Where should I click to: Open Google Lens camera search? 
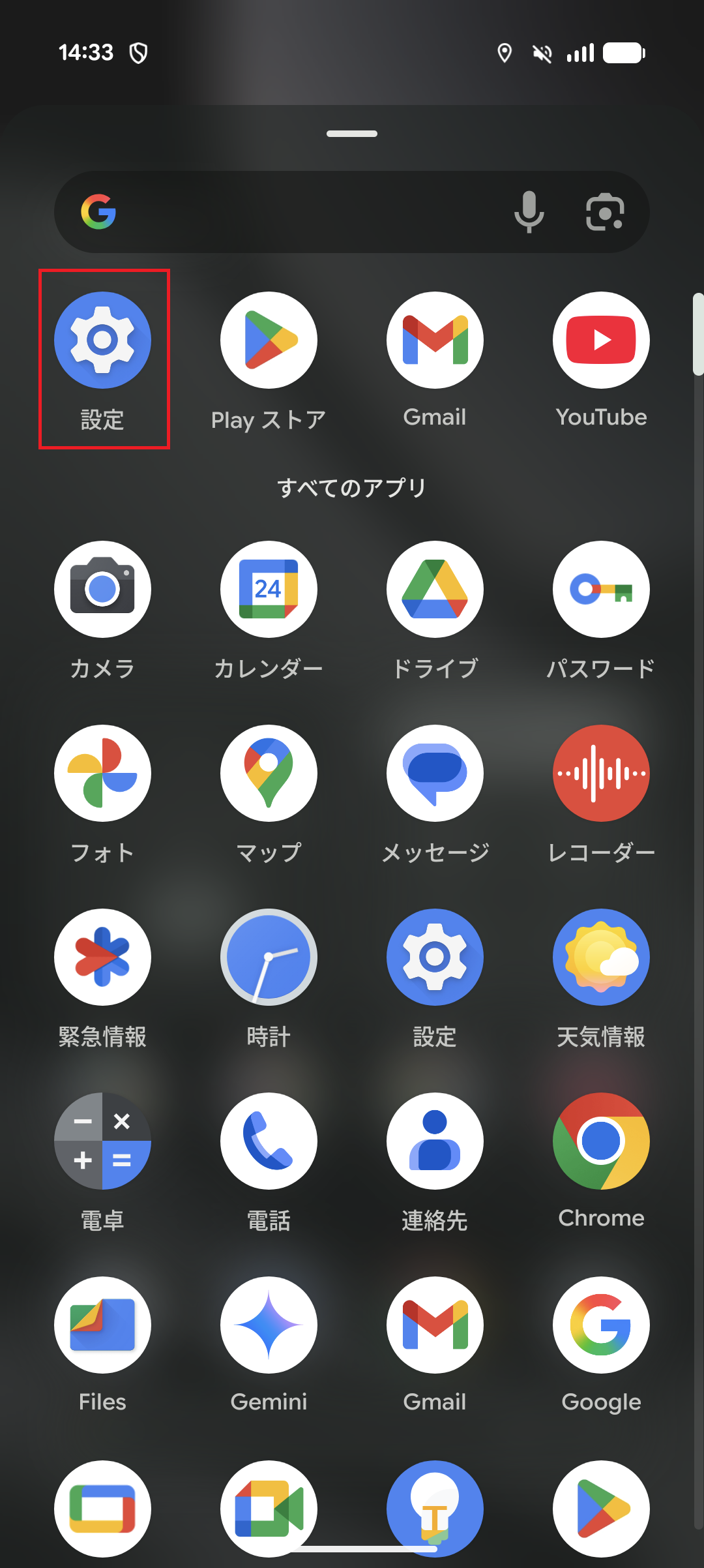point(606,211)
